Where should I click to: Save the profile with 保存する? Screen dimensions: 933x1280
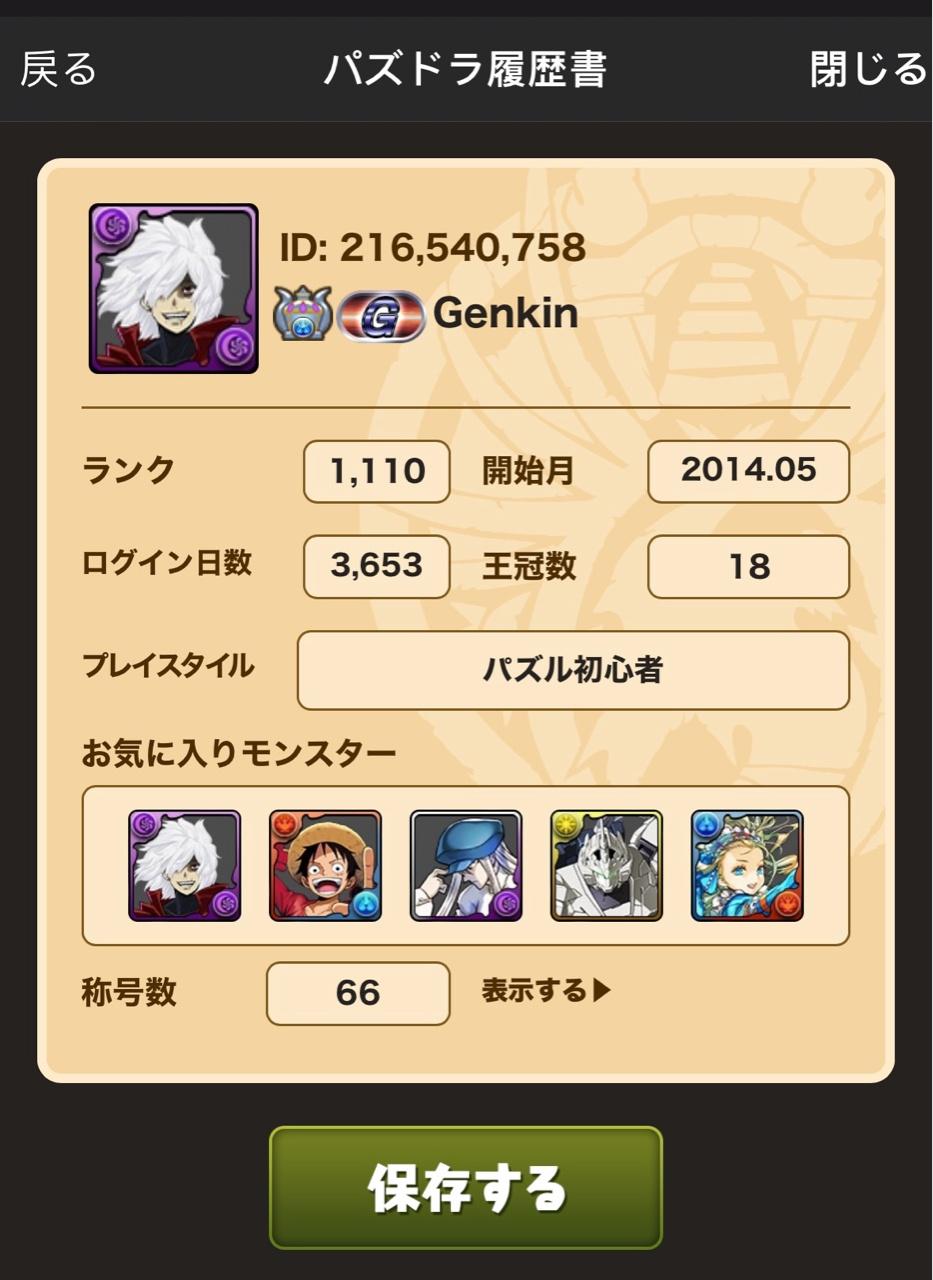click(466, 1188)
